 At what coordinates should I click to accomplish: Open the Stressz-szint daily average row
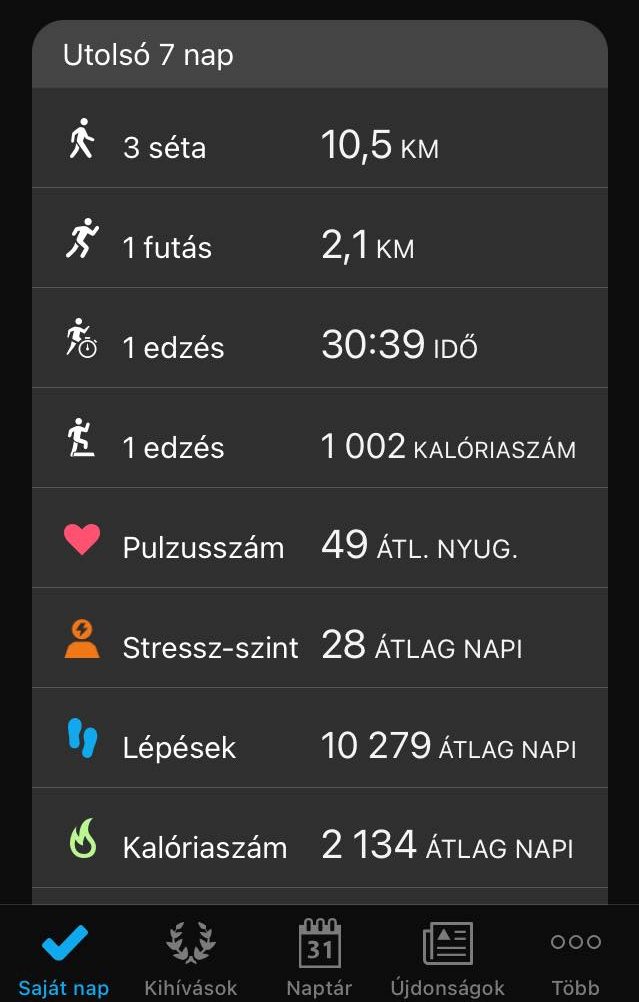(x=319, y=647)
